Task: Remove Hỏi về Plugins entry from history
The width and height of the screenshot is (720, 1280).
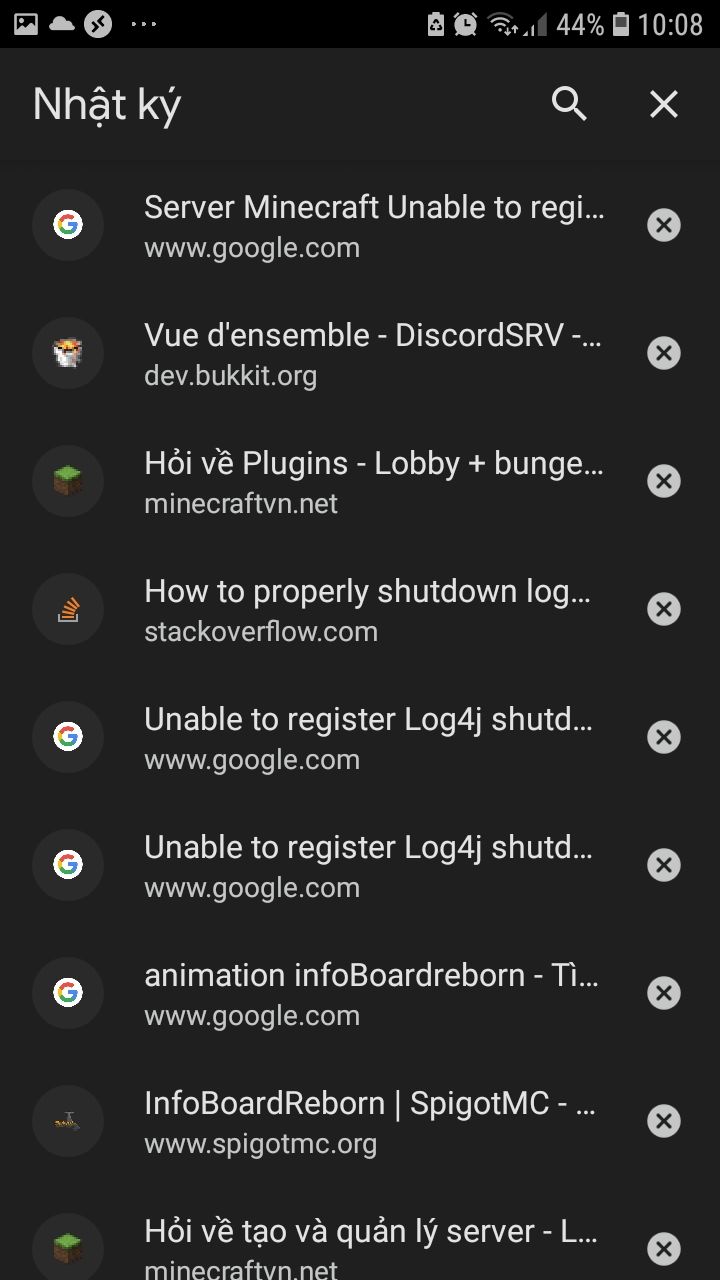Action: click(664, 482)
